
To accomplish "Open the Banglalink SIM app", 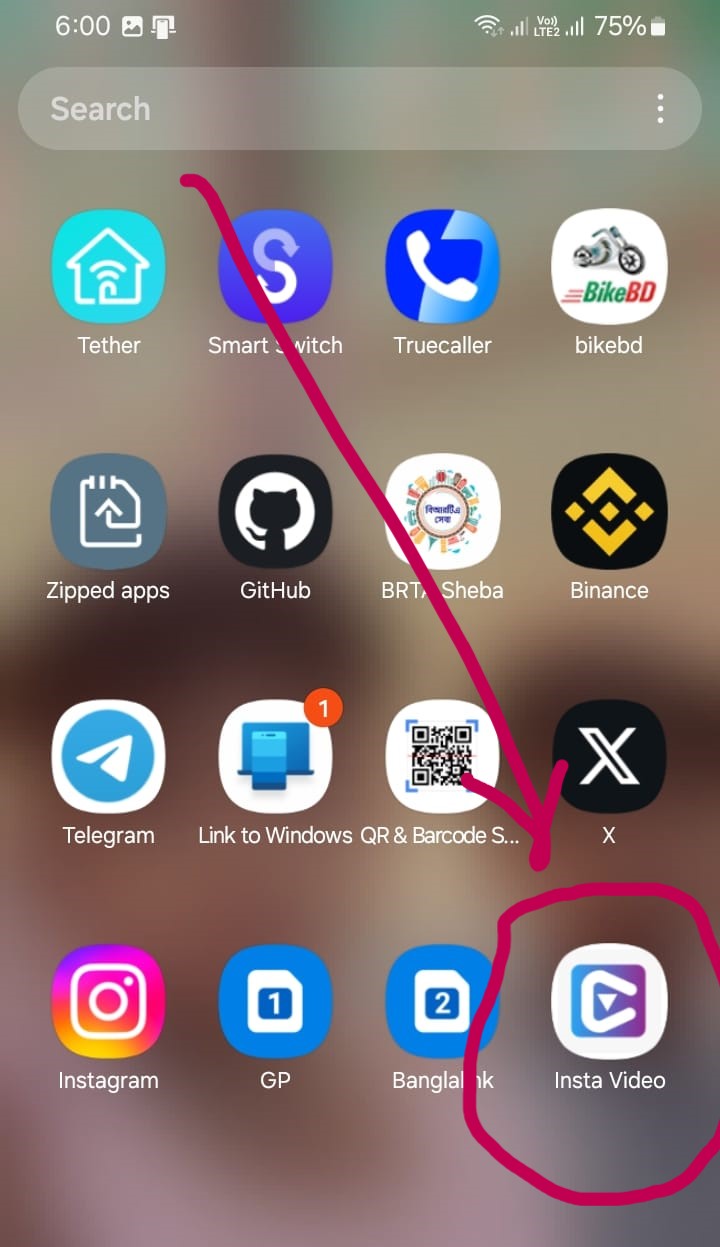I will [x=442, y=1002].
